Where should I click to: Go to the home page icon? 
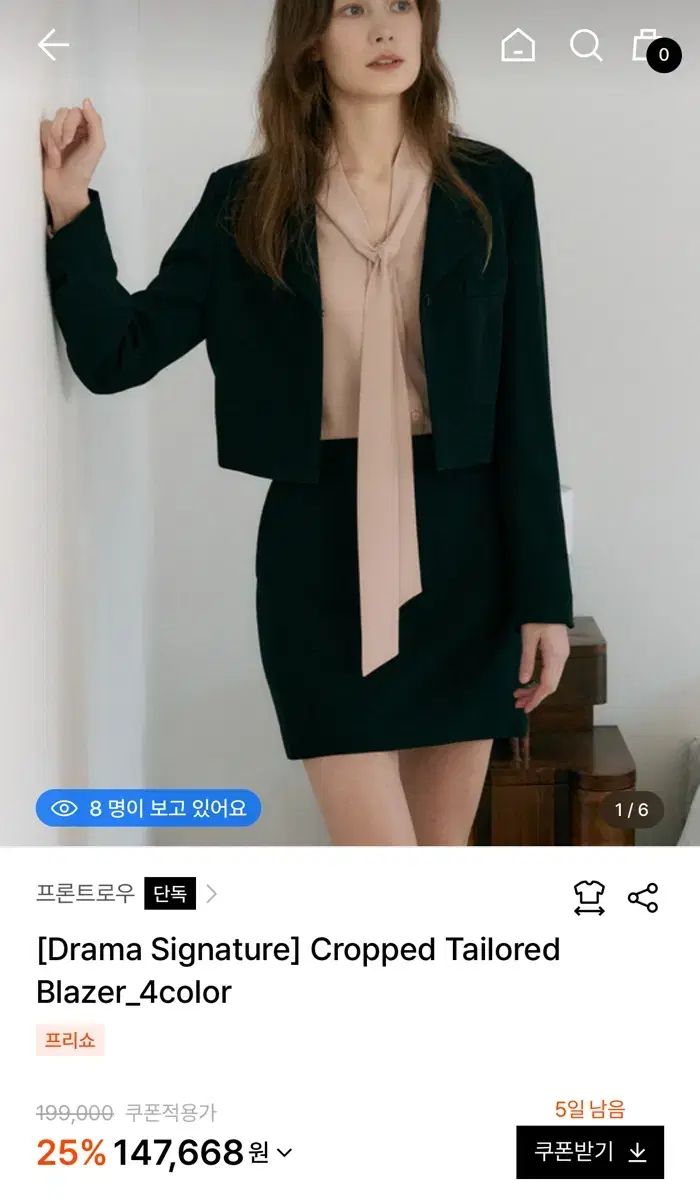point(518,45)
